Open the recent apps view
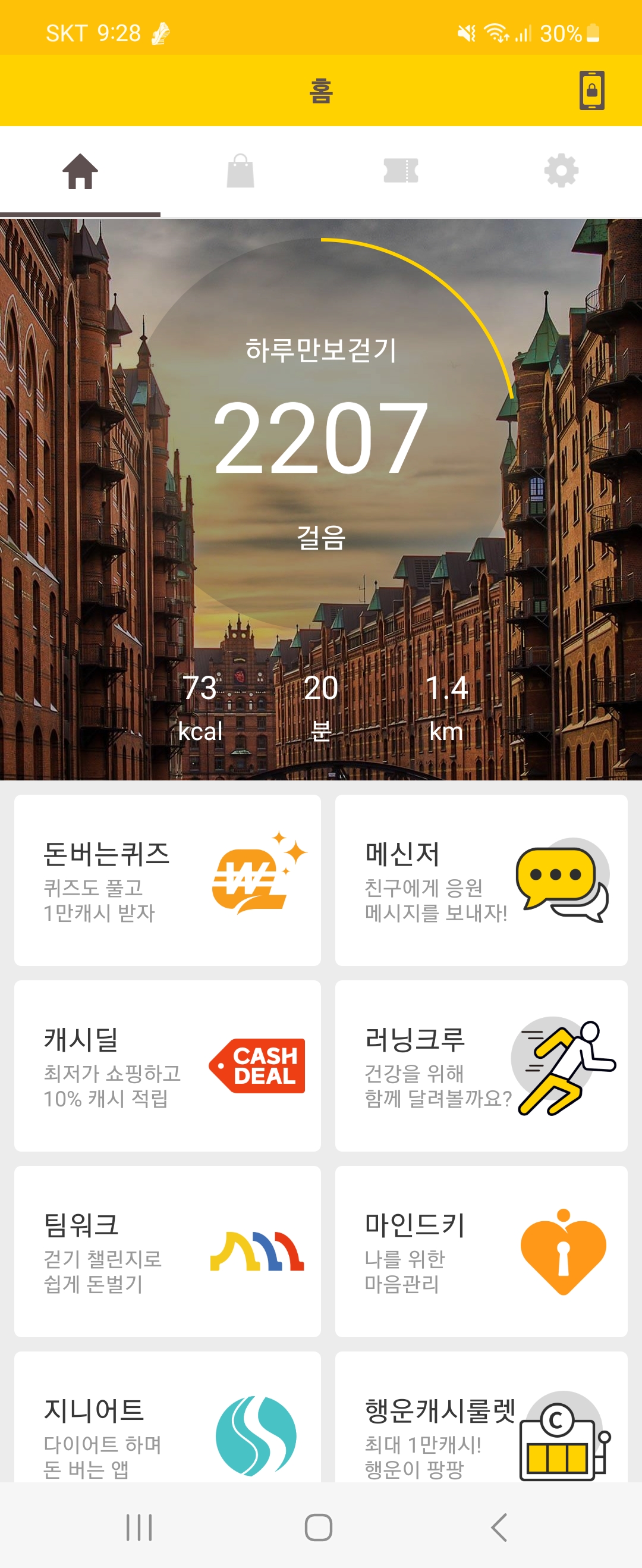642x1568 pixels. click(139, 1527)
